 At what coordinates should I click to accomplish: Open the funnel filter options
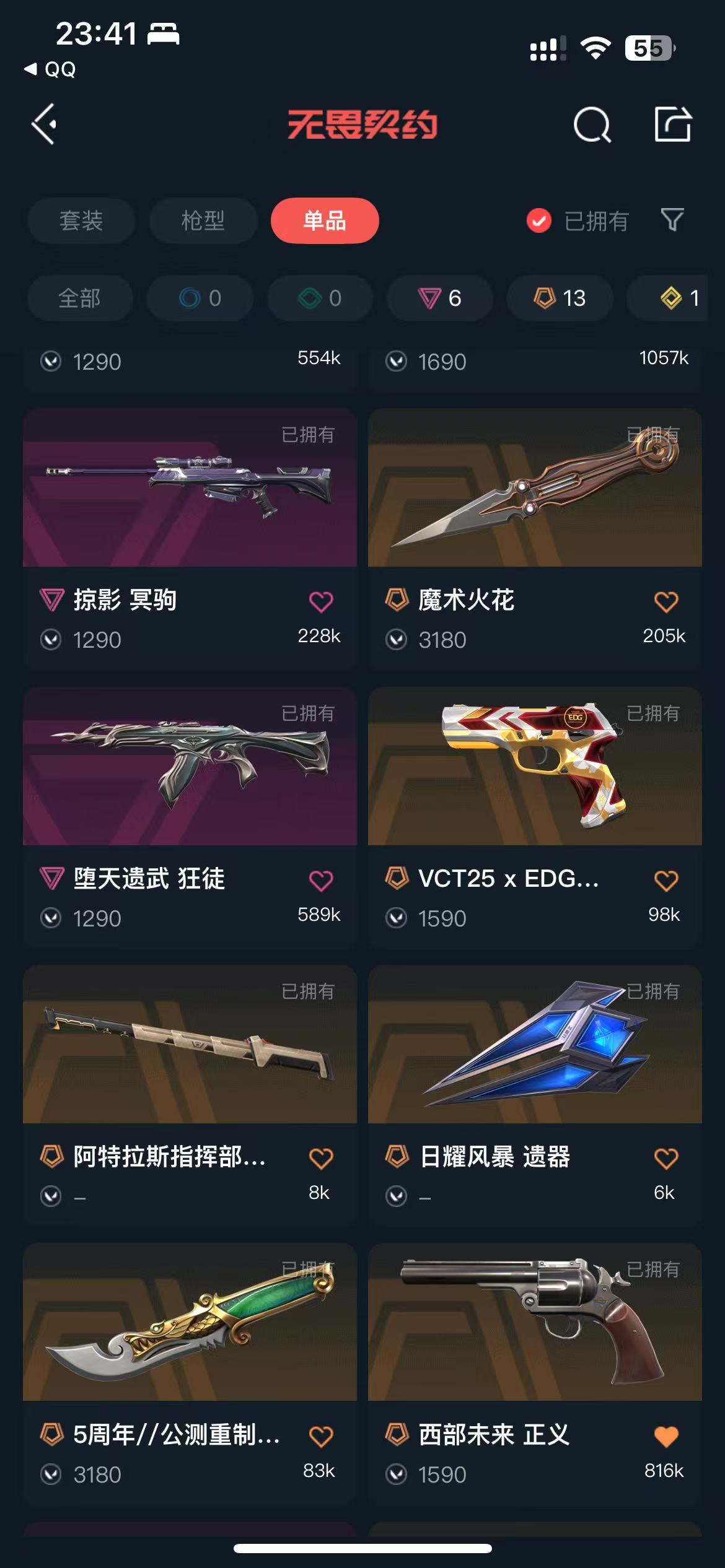[672, 220]
